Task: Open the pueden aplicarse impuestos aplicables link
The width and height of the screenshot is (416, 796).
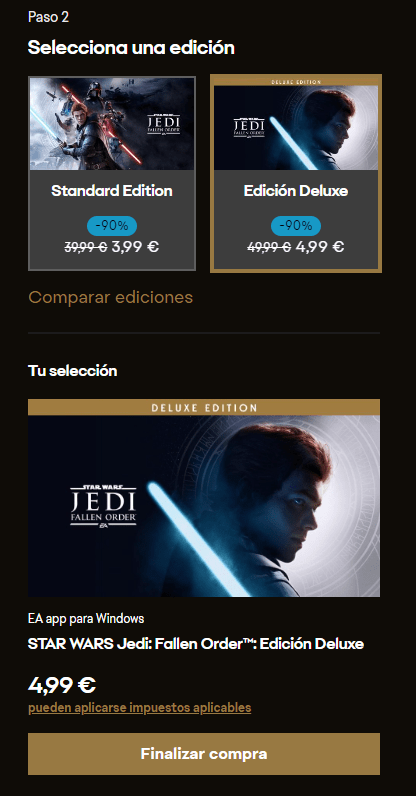Action: [x=140, y=708]
